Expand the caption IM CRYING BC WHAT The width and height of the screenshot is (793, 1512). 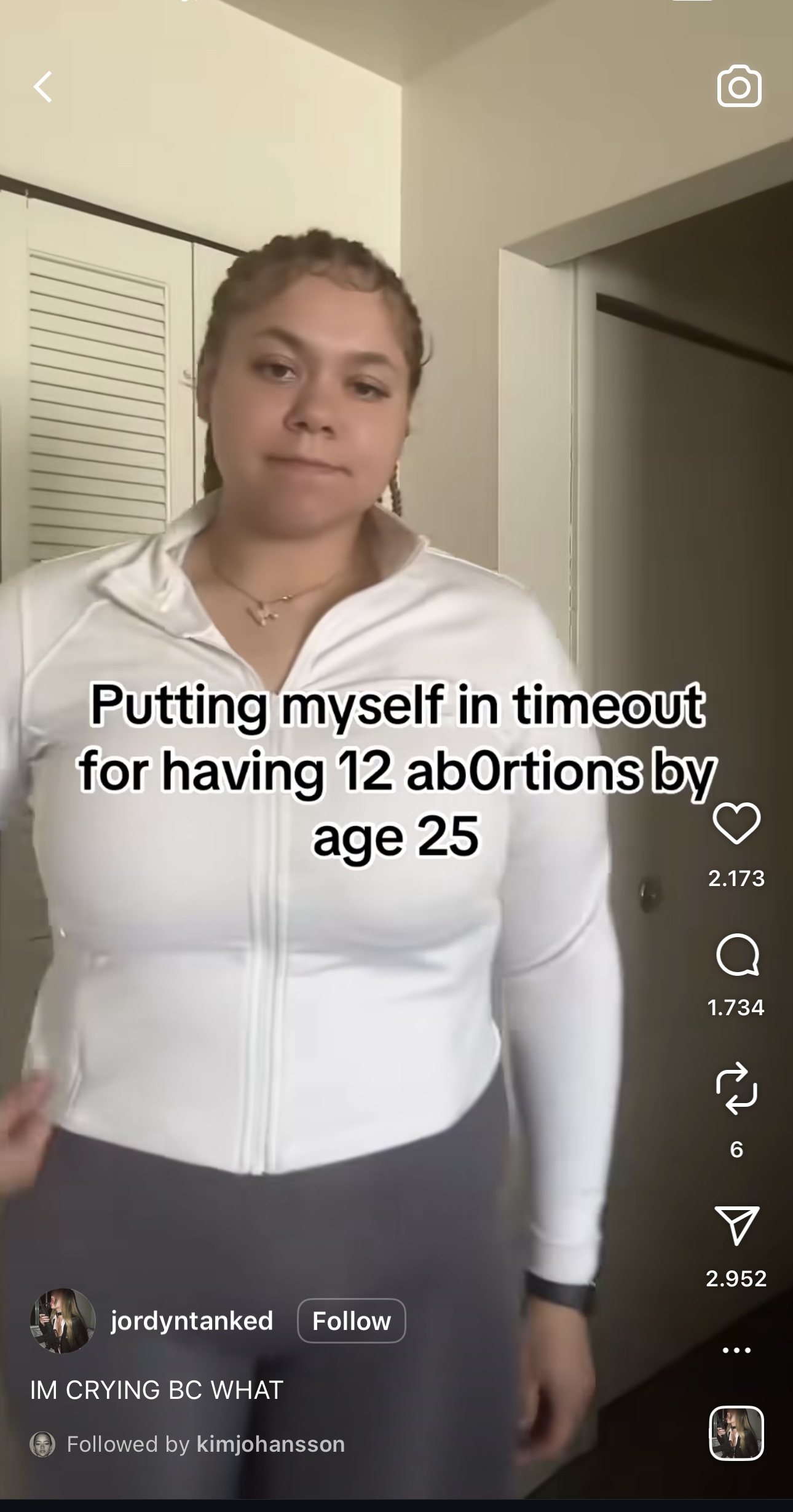[157, 1389]
